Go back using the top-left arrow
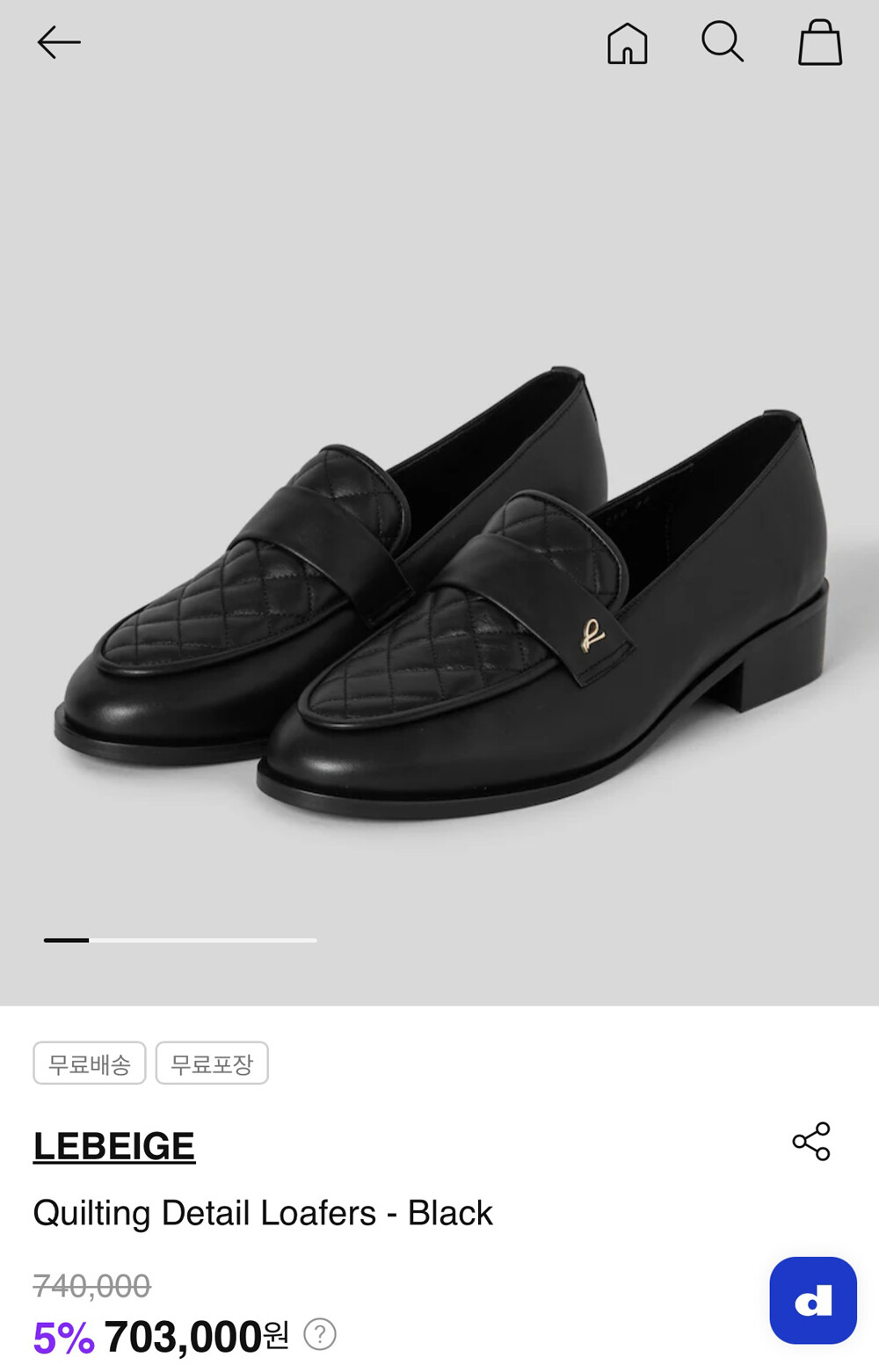Screen dimensions: 879x1372 point(59,42)
